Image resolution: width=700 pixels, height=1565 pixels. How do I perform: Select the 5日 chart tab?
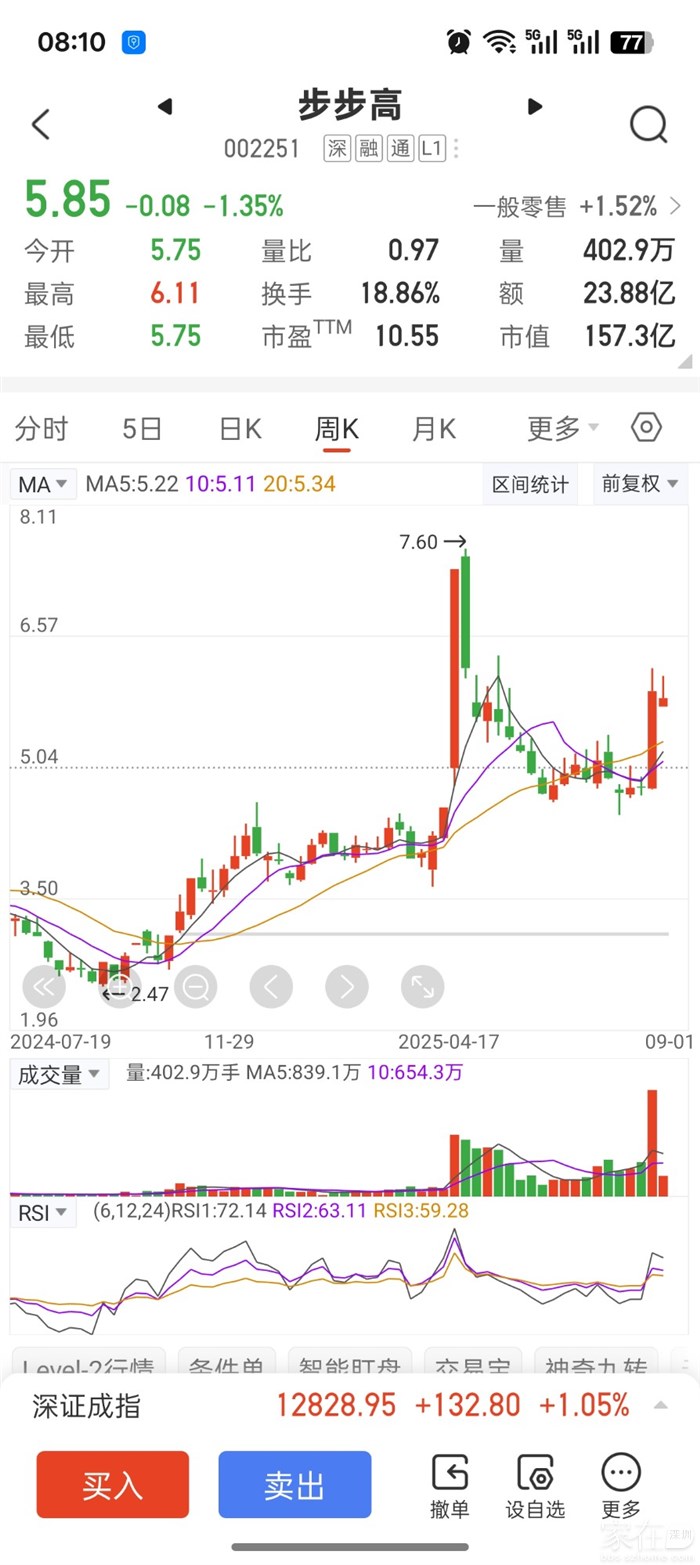click(142, 429)
